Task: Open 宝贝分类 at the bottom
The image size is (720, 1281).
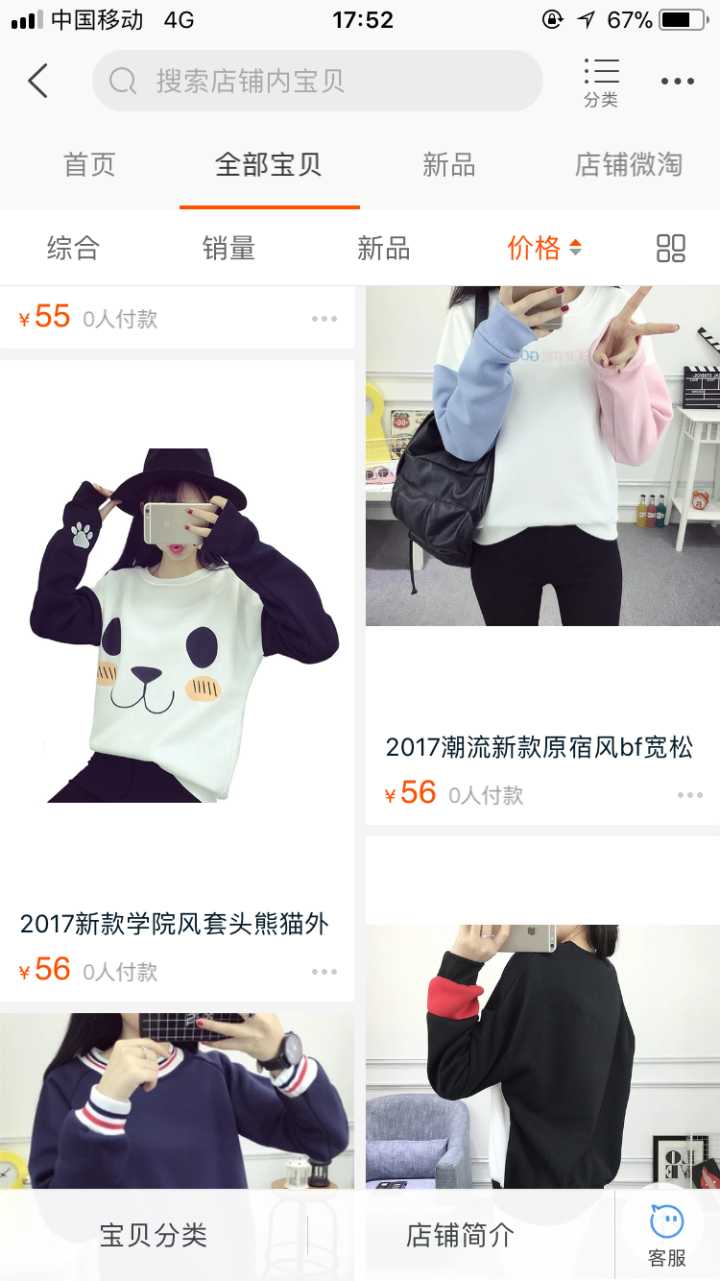Action: 153,1235
